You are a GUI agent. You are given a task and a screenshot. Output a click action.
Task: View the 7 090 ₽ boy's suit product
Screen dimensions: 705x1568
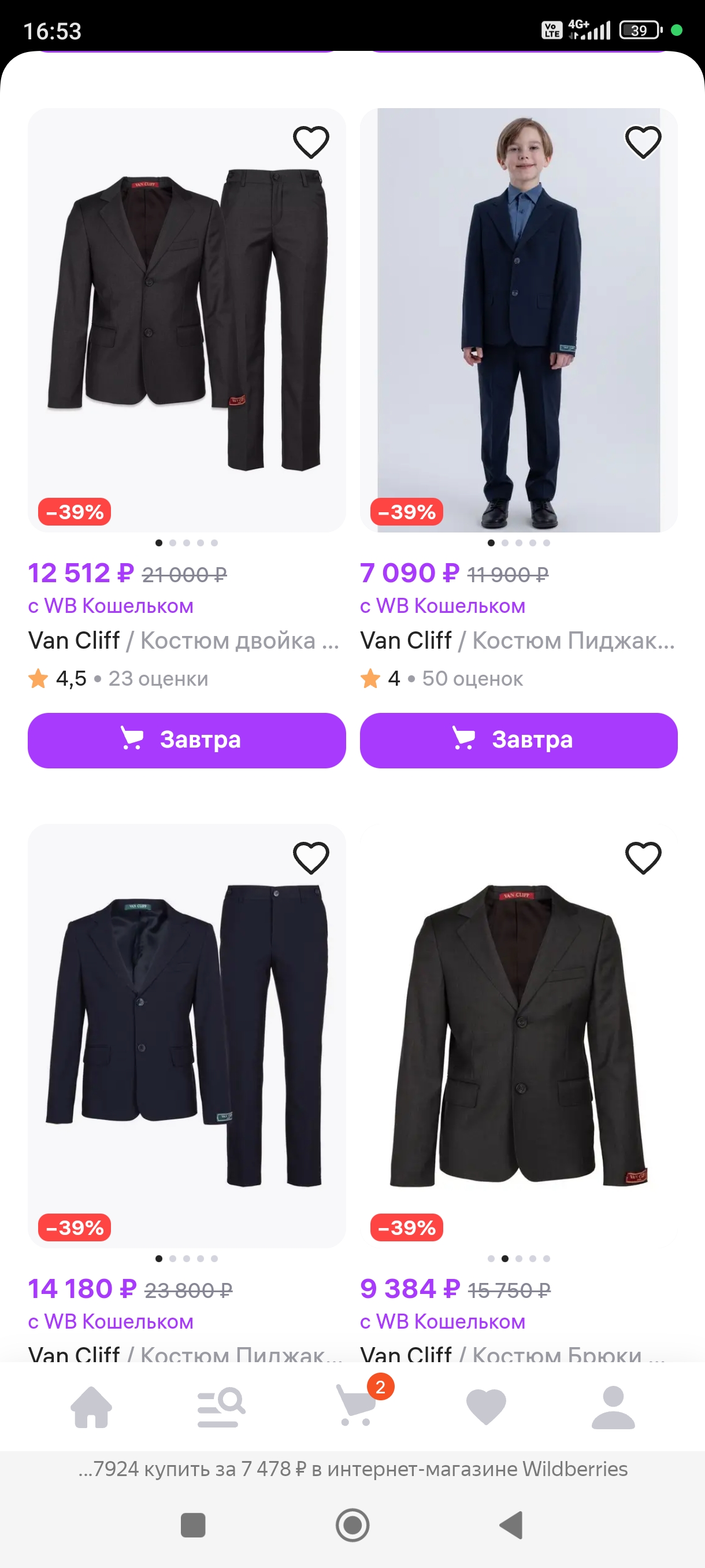[x=518, y=320]
